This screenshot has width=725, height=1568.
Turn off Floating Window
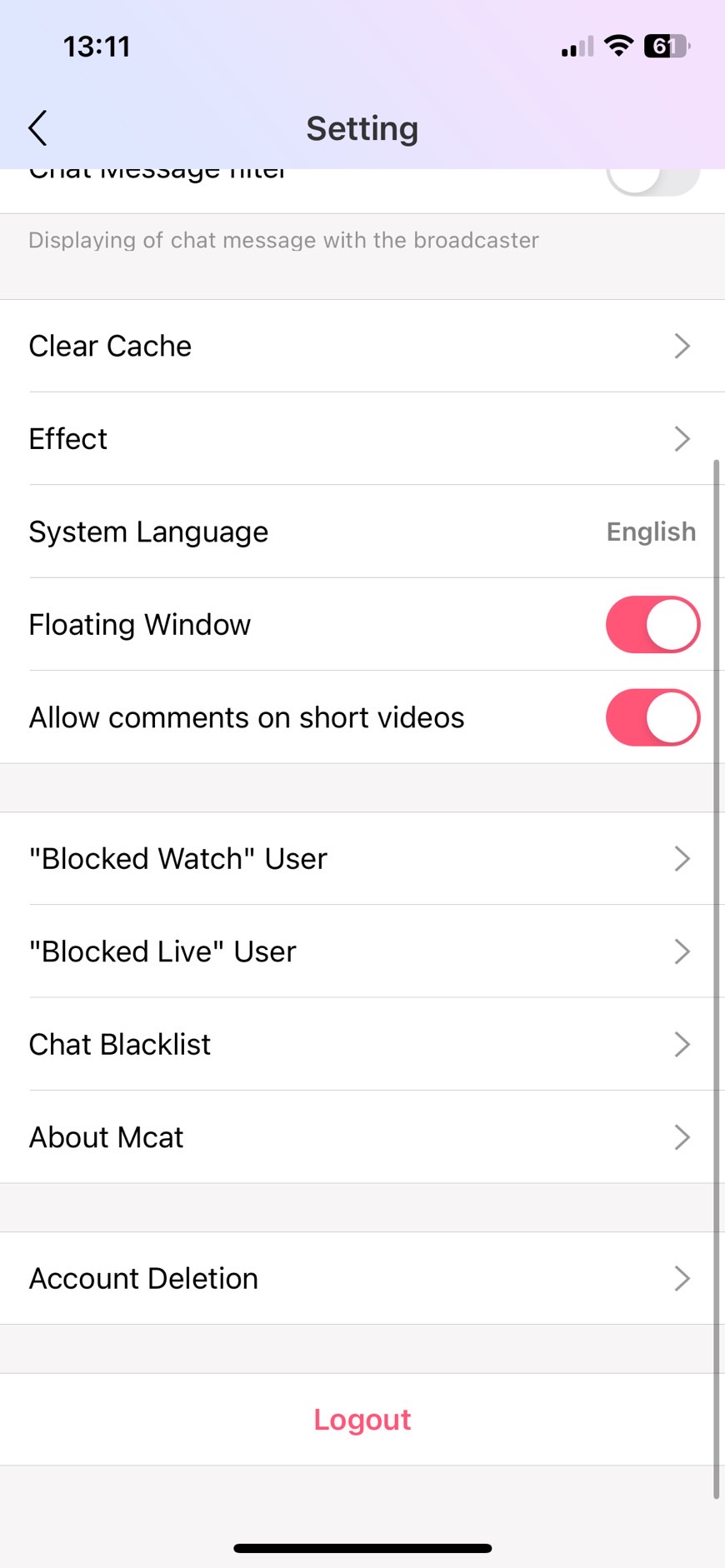click(x=652, y=624)
